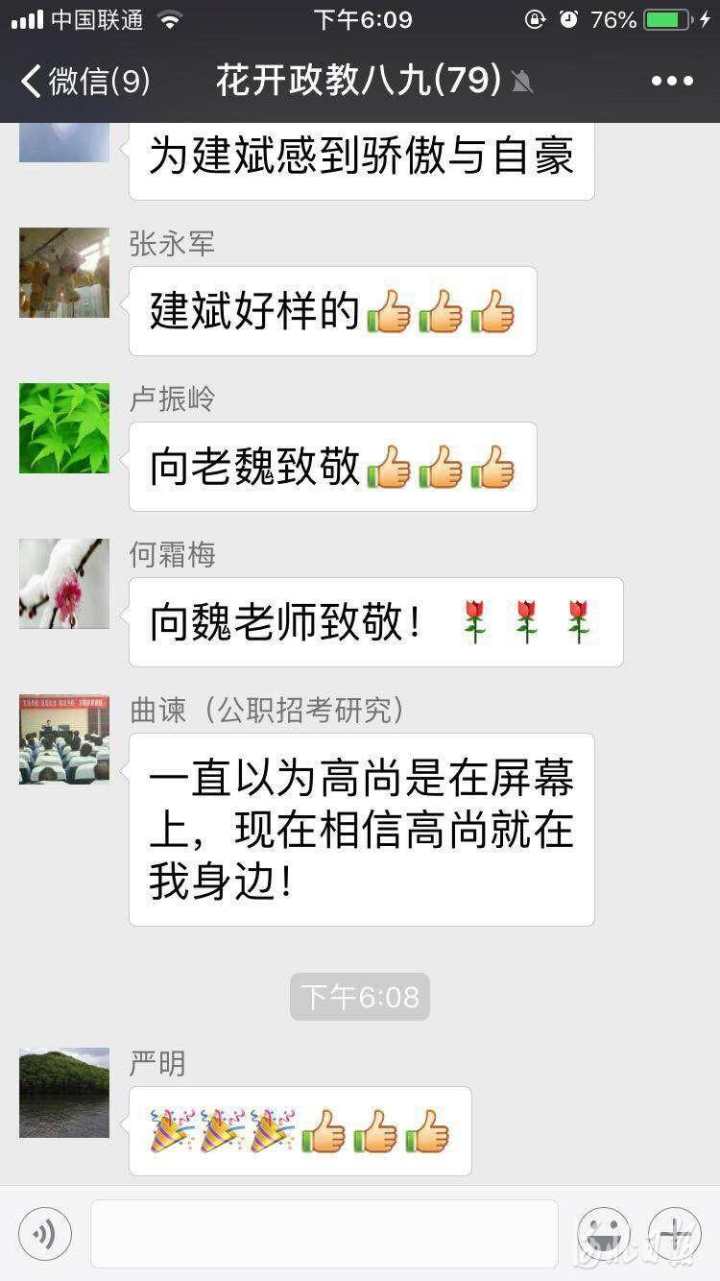Open 卢振岭's maple leaf avatar
The height and width of the screenshot is (1281, 720).
pyautogui.click(x=63, y=428)
